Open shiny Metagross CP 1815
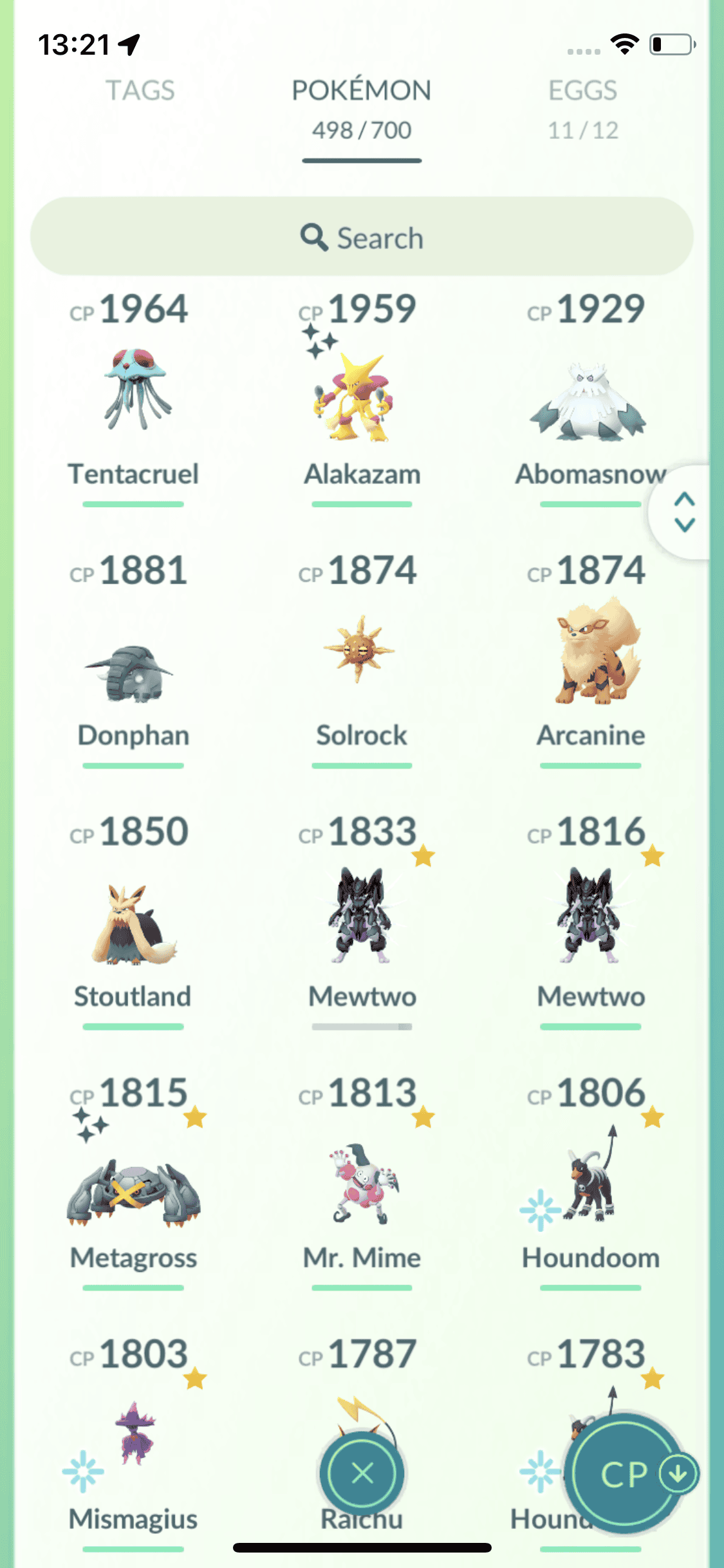The height and width of the screenshot is (1568, 724). 134,1191
